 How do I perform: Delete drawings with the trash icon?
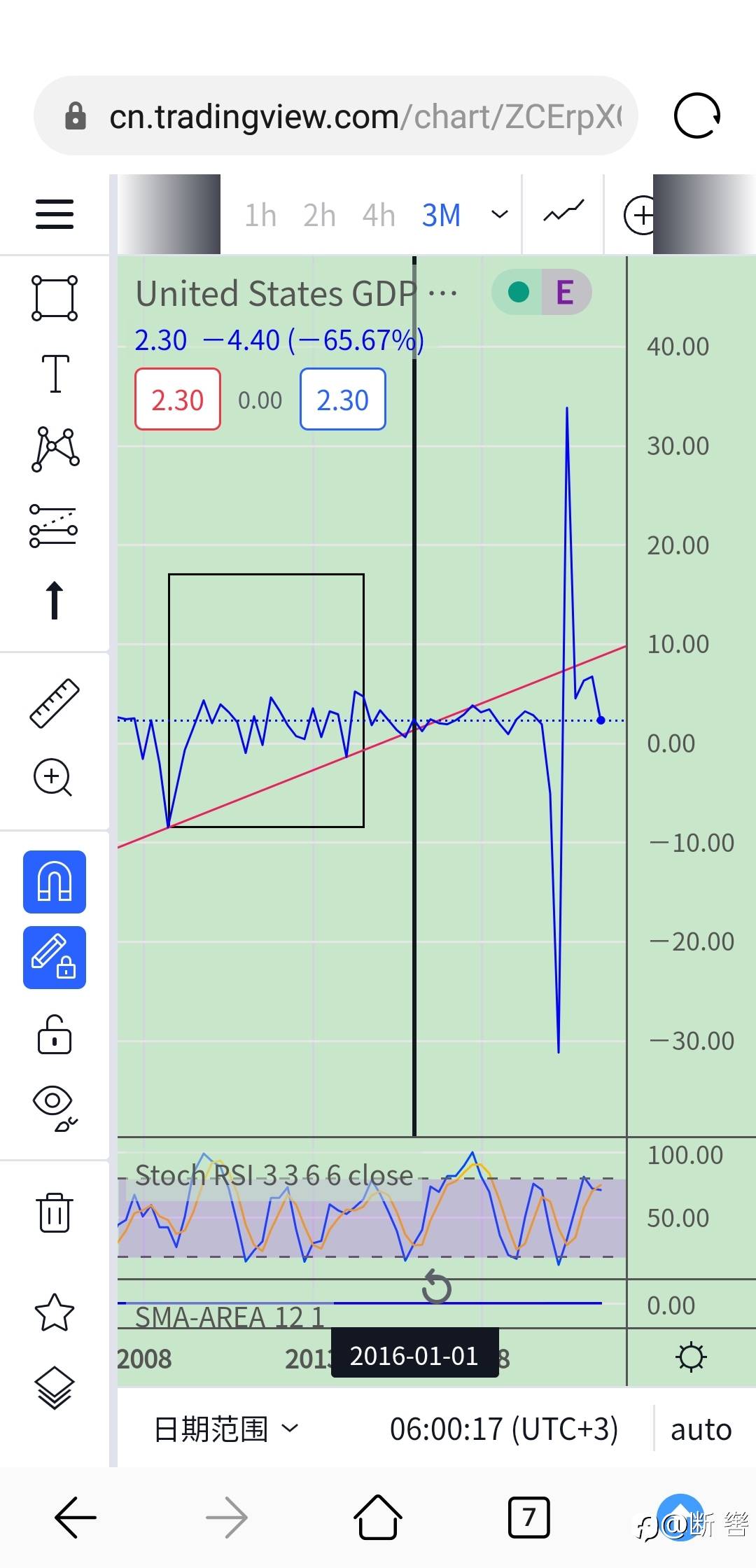coord(55,1212)
